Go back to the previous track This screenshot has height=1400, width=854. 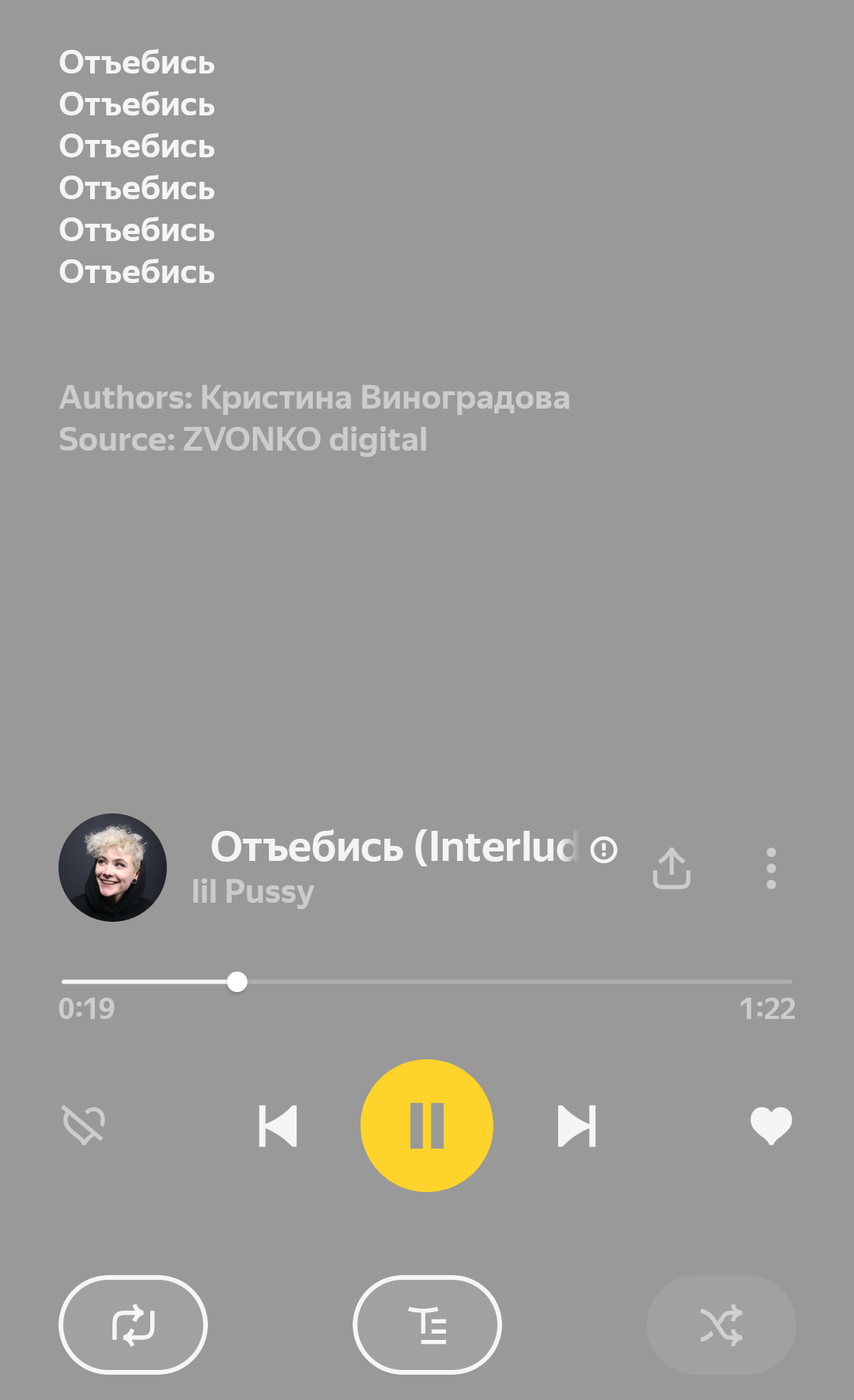(278, 1125)
